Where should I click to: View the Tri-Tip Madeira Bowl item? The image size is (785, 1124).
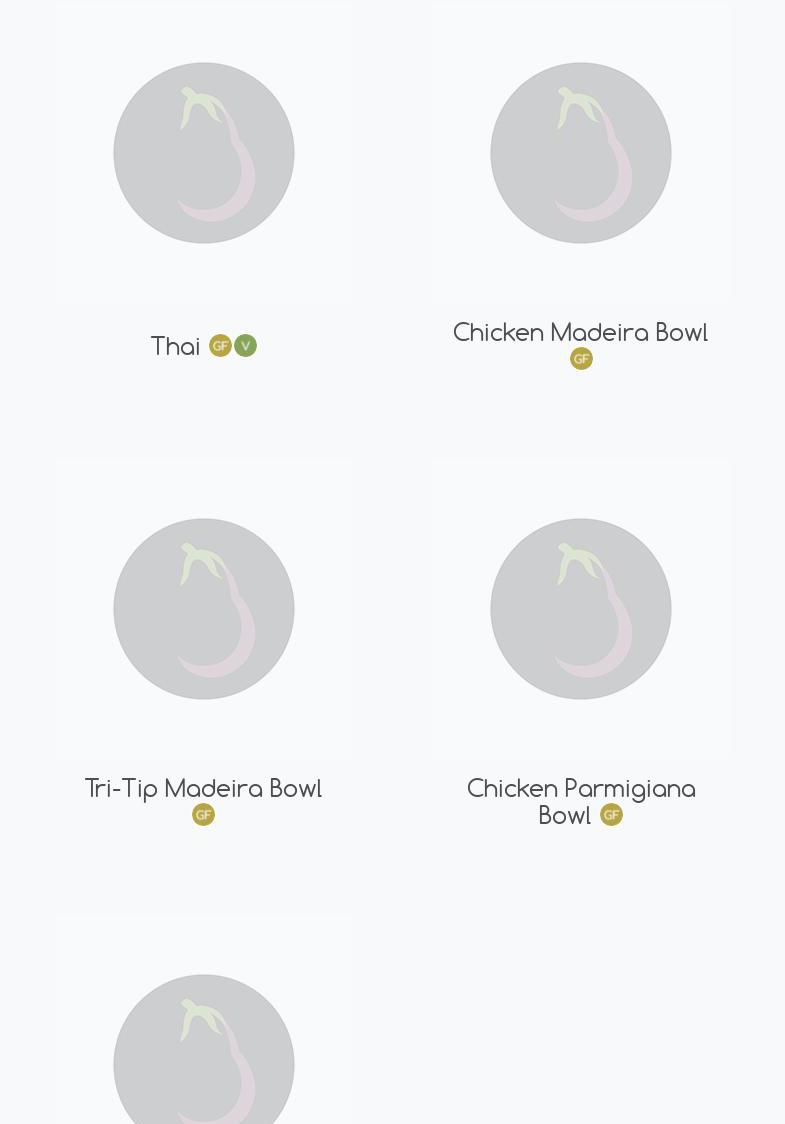click(203, 788)
